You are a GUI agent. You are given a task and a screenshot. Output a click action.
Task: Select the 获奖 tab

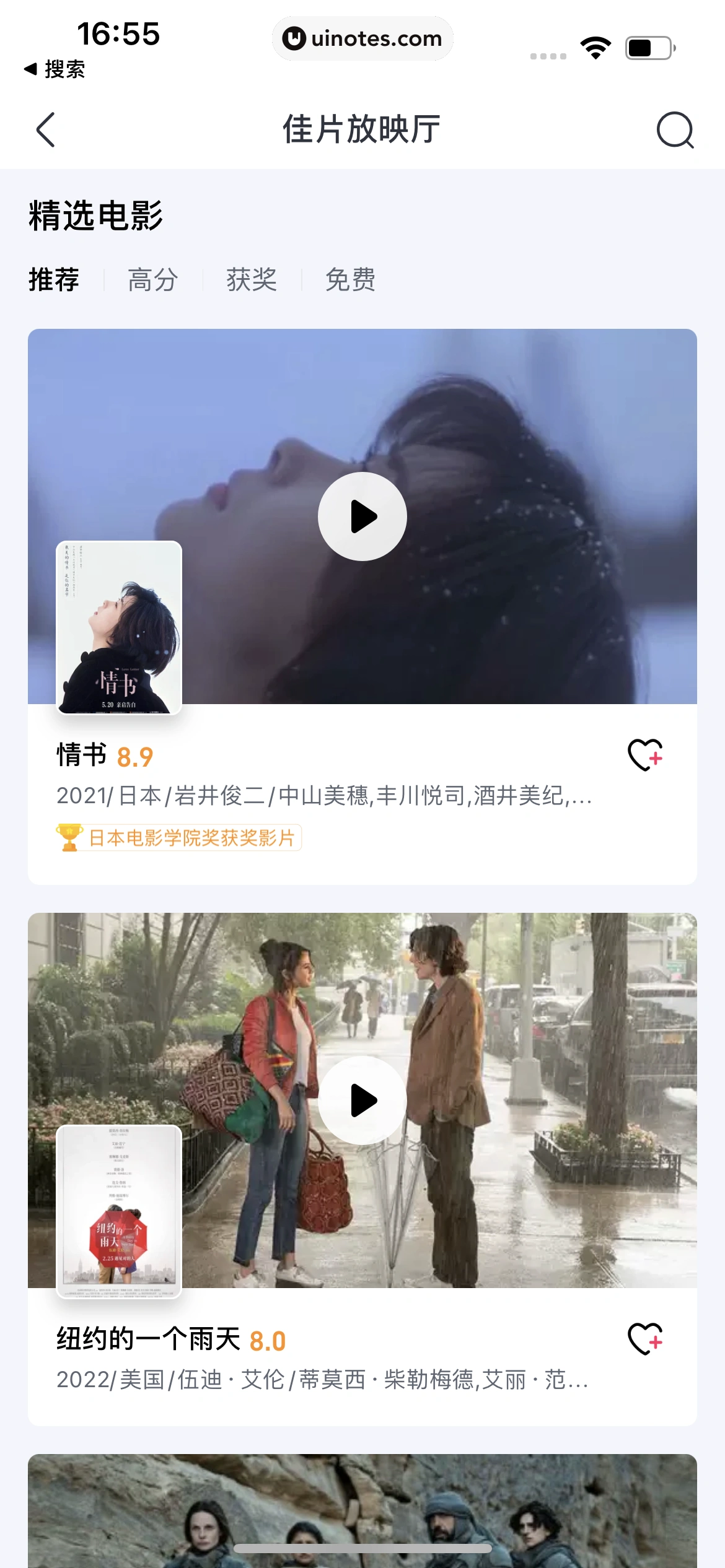coord(252,280)
